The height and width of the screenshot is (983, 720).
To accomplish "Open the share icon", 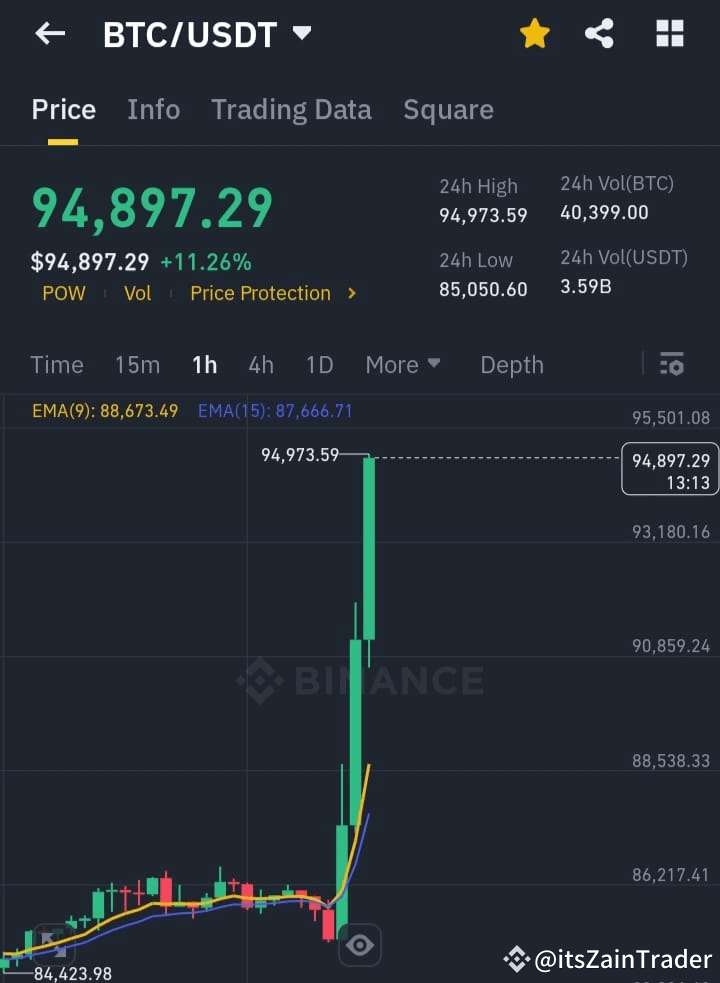I will (599, 33).
